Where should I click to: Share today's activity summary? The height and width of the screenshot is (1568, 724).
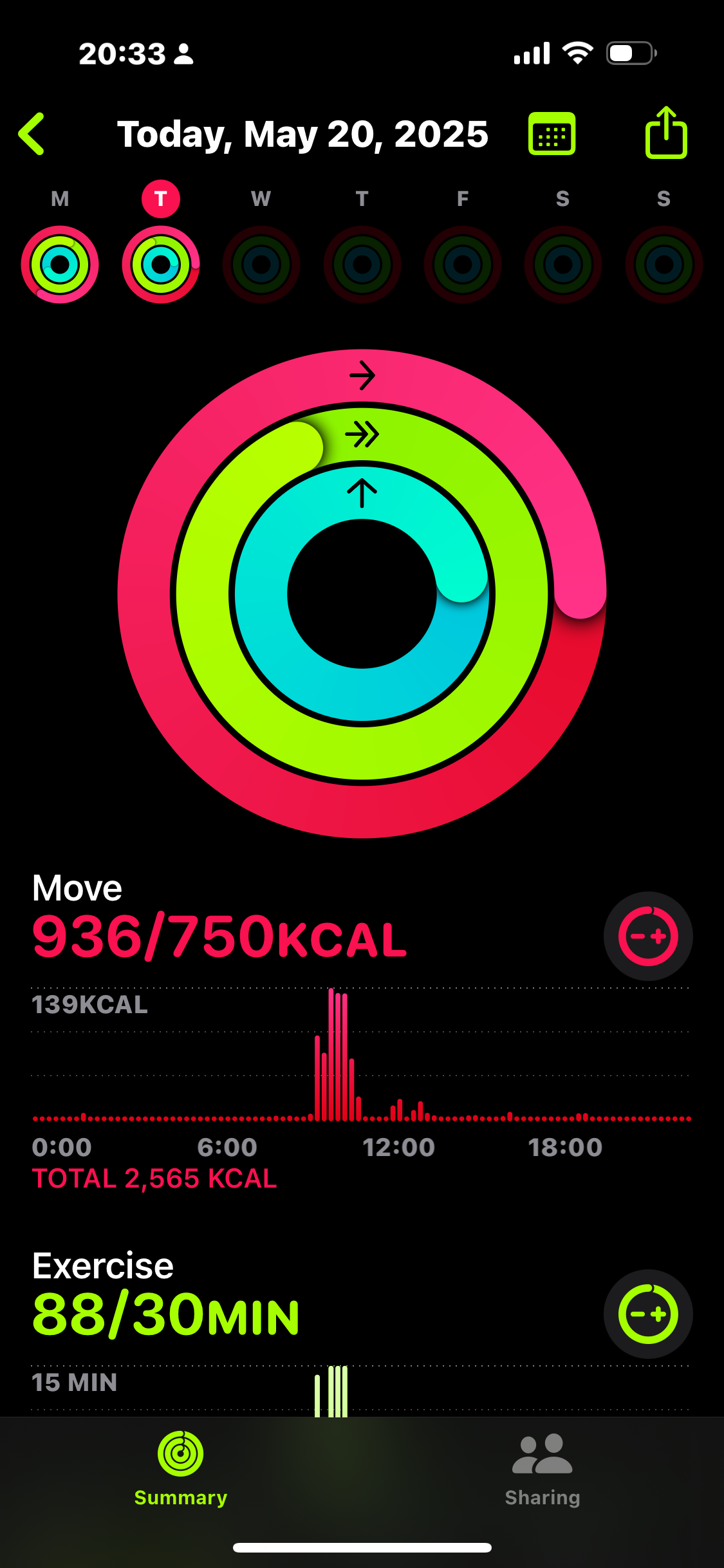coord(666,133)
